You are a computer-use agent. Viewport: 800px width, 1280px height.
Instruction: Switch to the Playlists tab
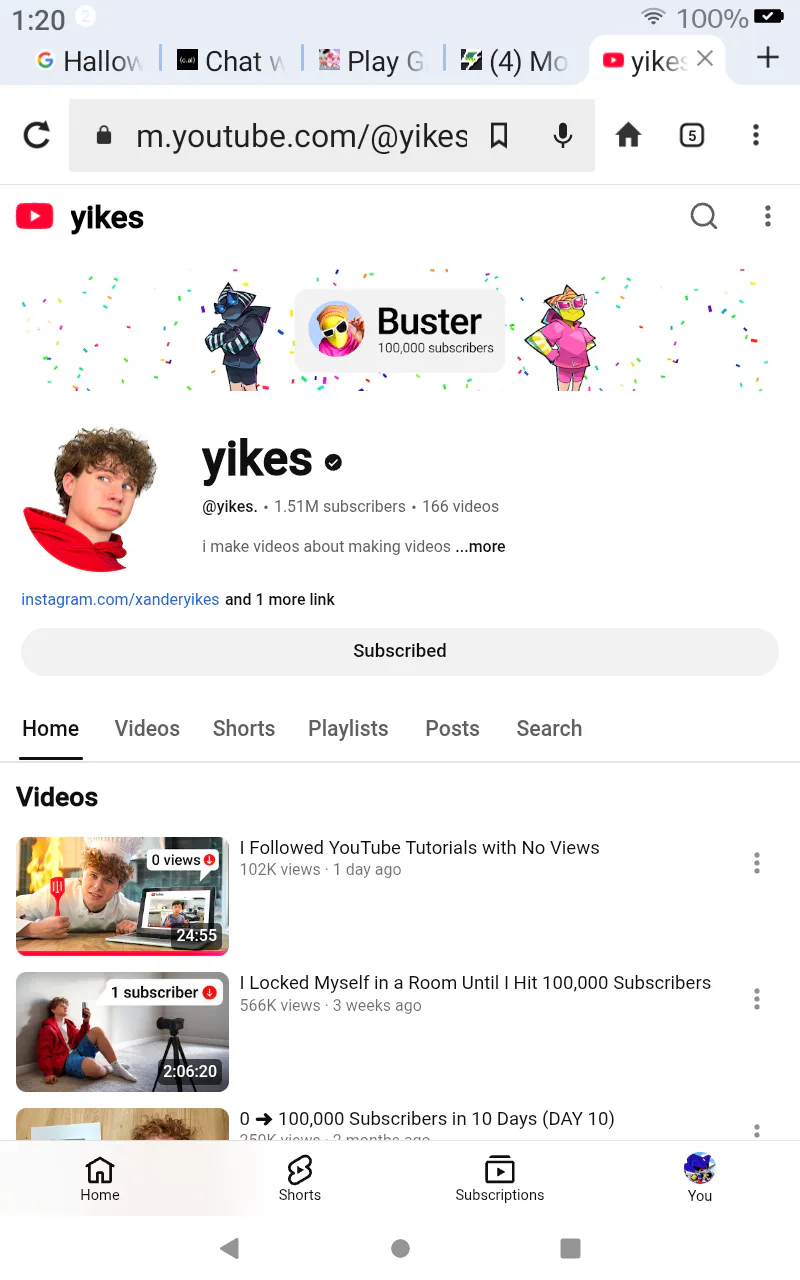tap(348, 729)
